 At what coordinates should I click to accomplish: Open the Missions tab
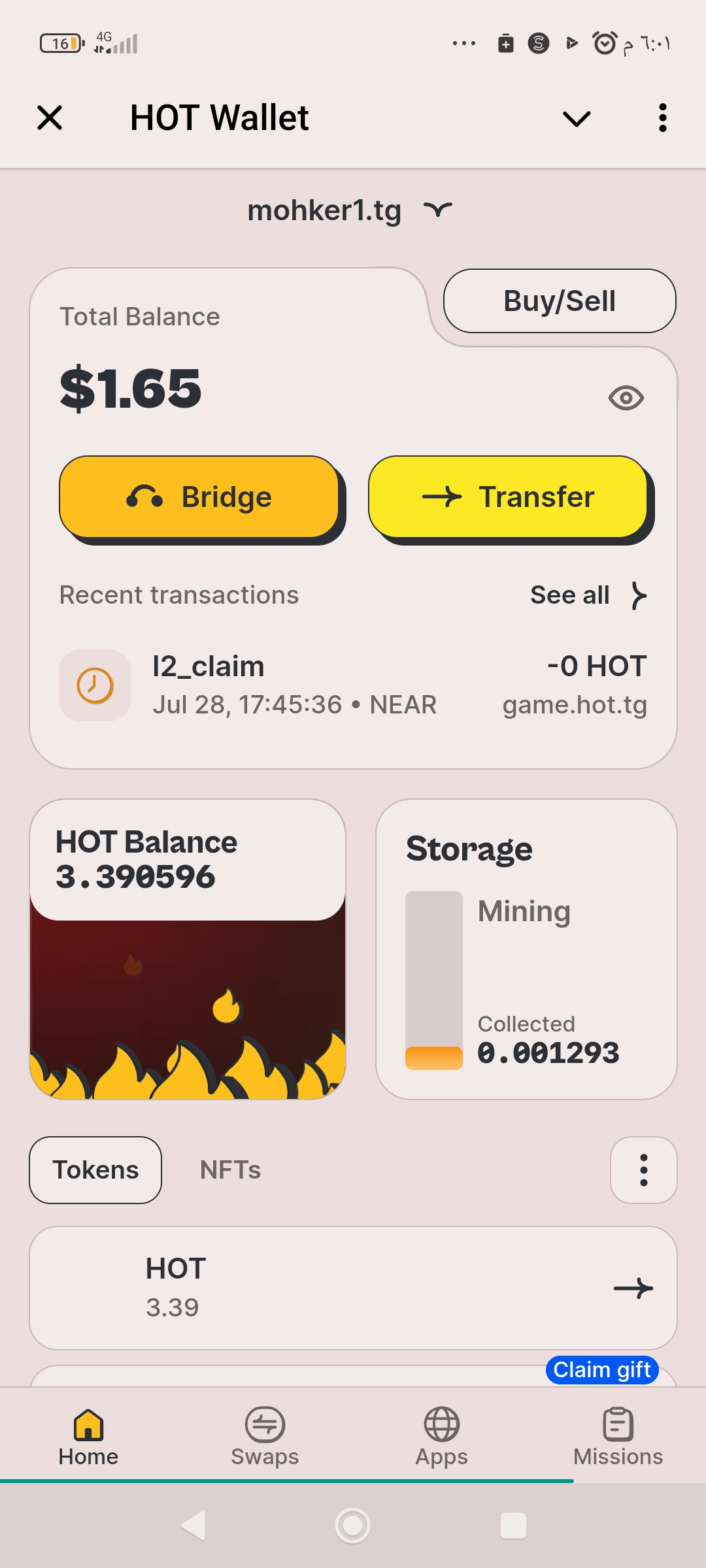pyautogui.click(x=618, y=1436)
